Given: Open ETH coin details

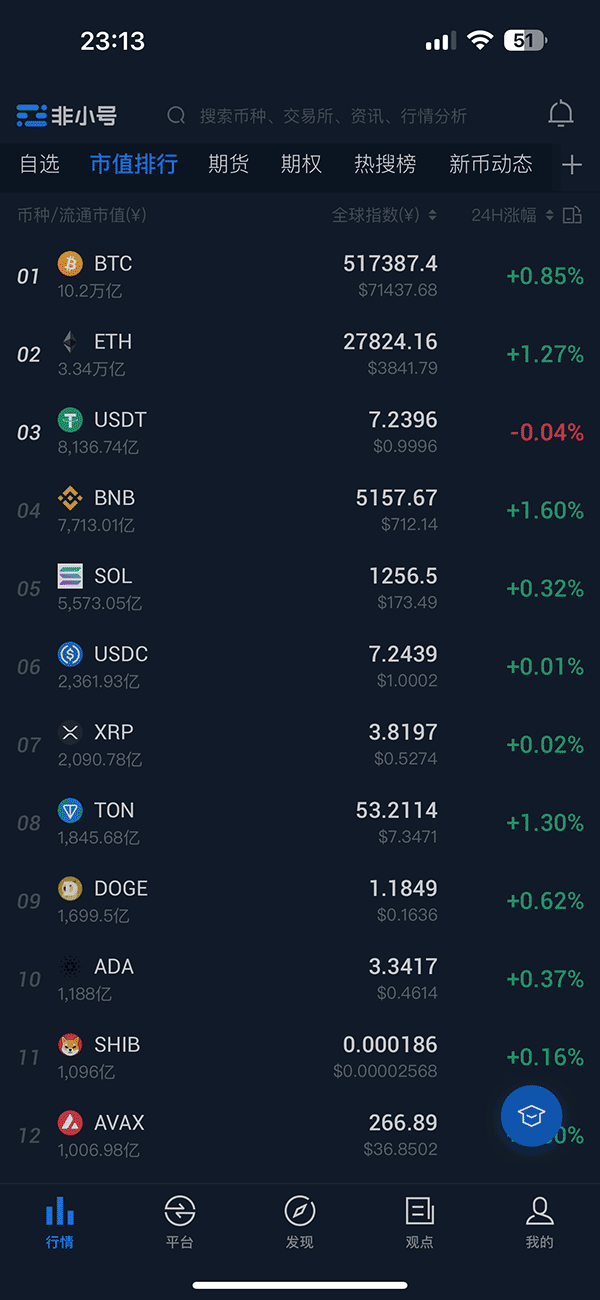Looking at the screenshot, I should (x=300, y=354).
